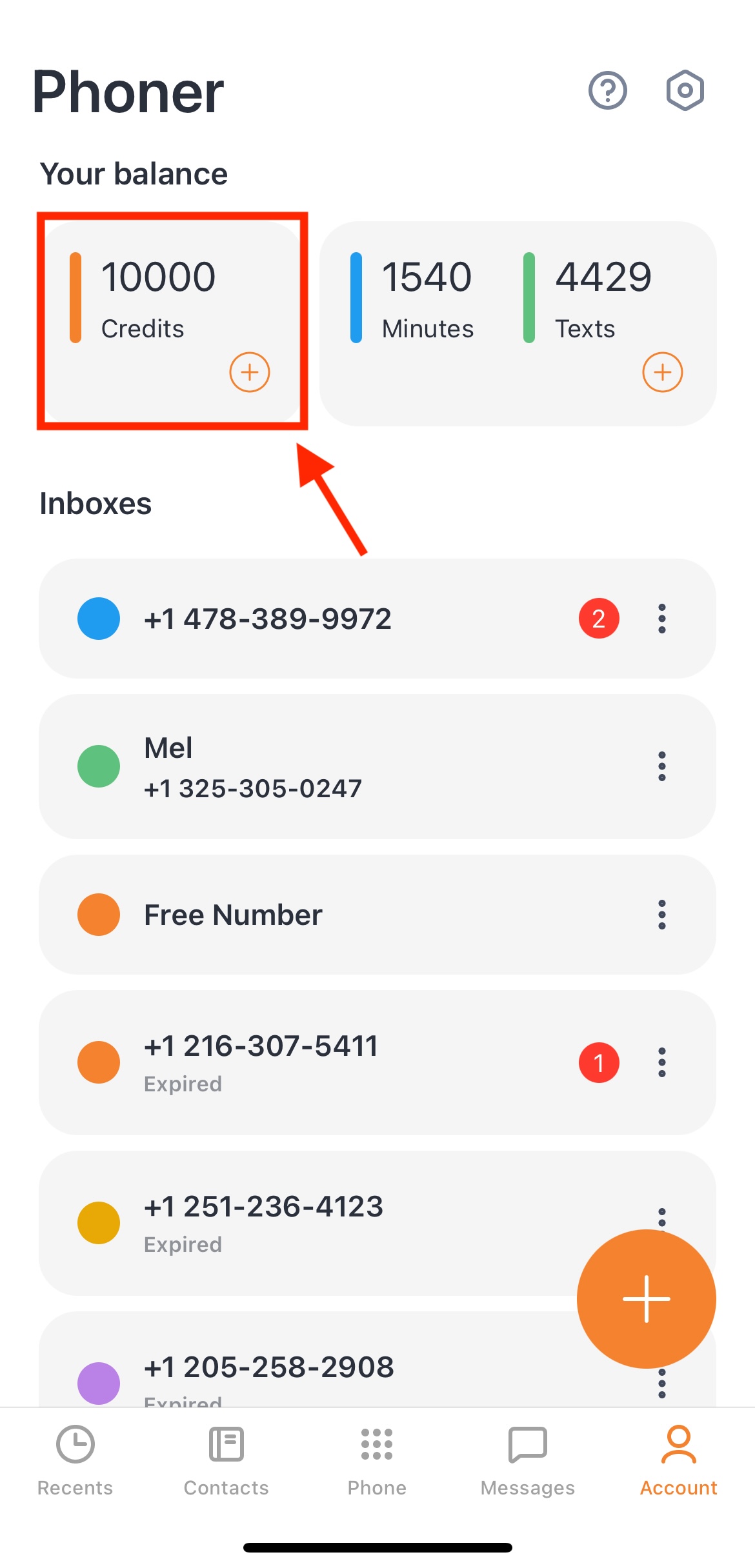The width and height of the screenshot is (755, 1568).
Task: Open the help question mark icon
Action: pos(607,90)
